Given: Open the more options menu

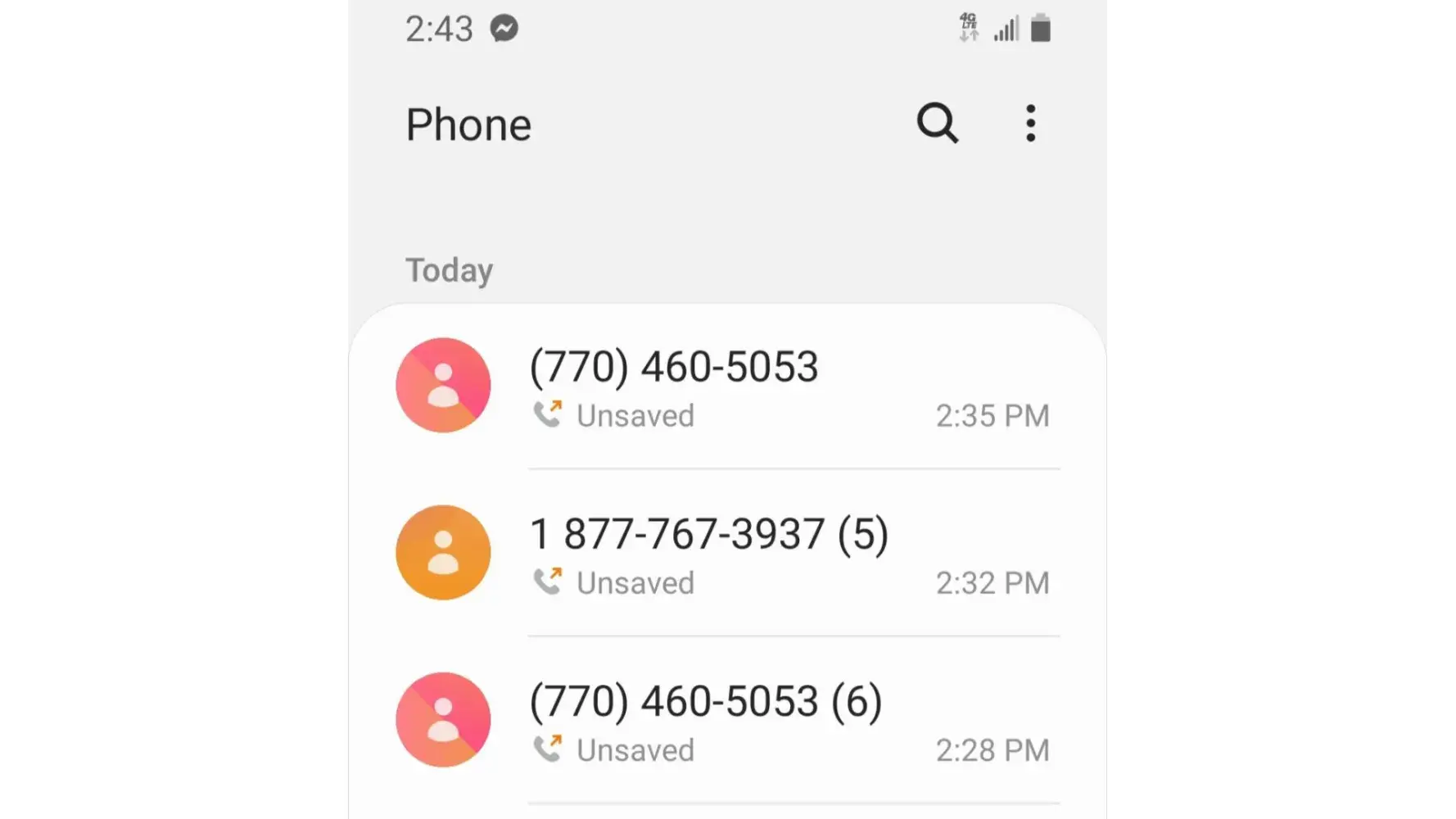Looking at the screenshot, I should click(x=1030, y=124).
